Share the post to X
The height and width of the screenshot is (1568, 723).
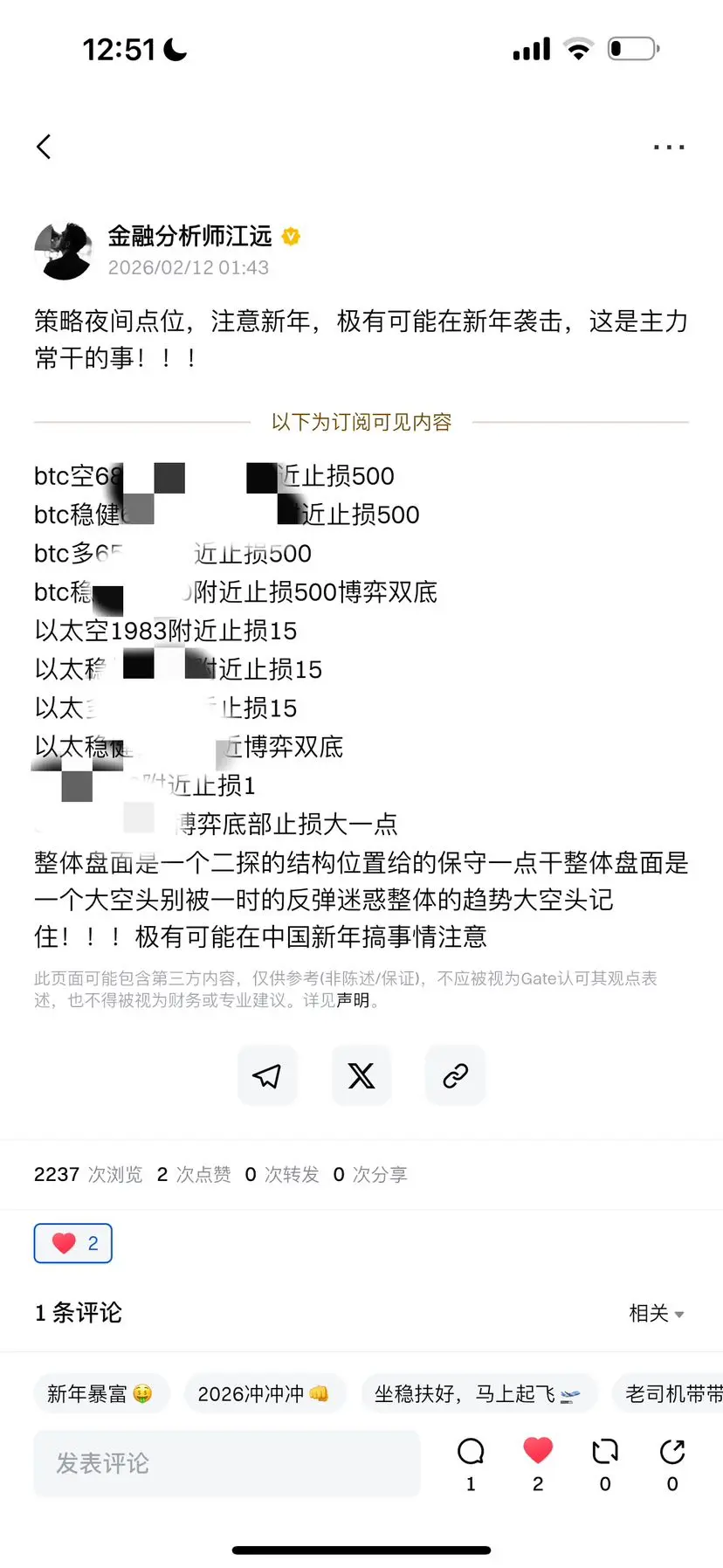click(x=361, y=1075)
